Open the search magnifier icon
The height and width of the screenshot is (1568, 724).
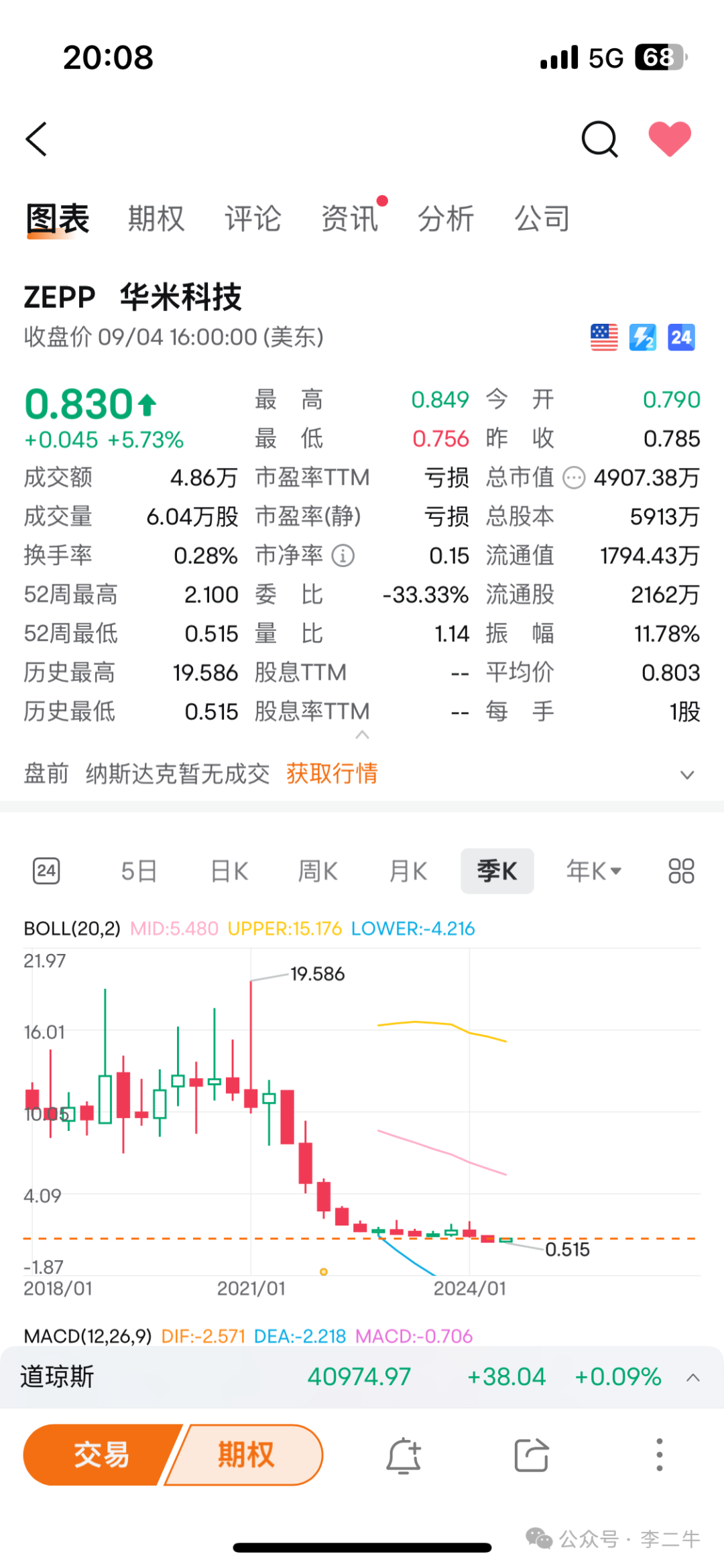(x=599, y=139)
